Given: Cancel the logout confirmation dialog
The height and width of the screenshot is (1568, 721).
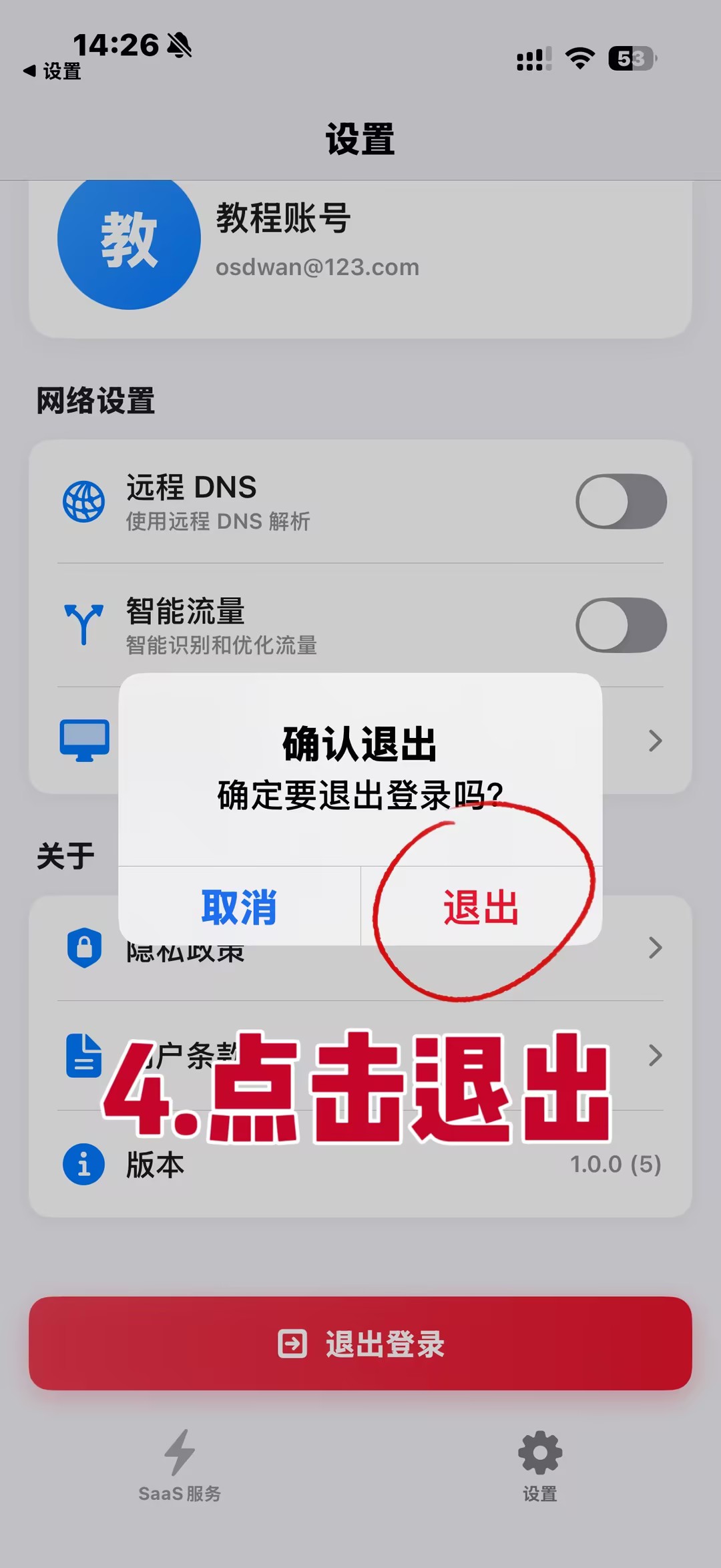Looking at the screenshot, I should pos(239,907).
